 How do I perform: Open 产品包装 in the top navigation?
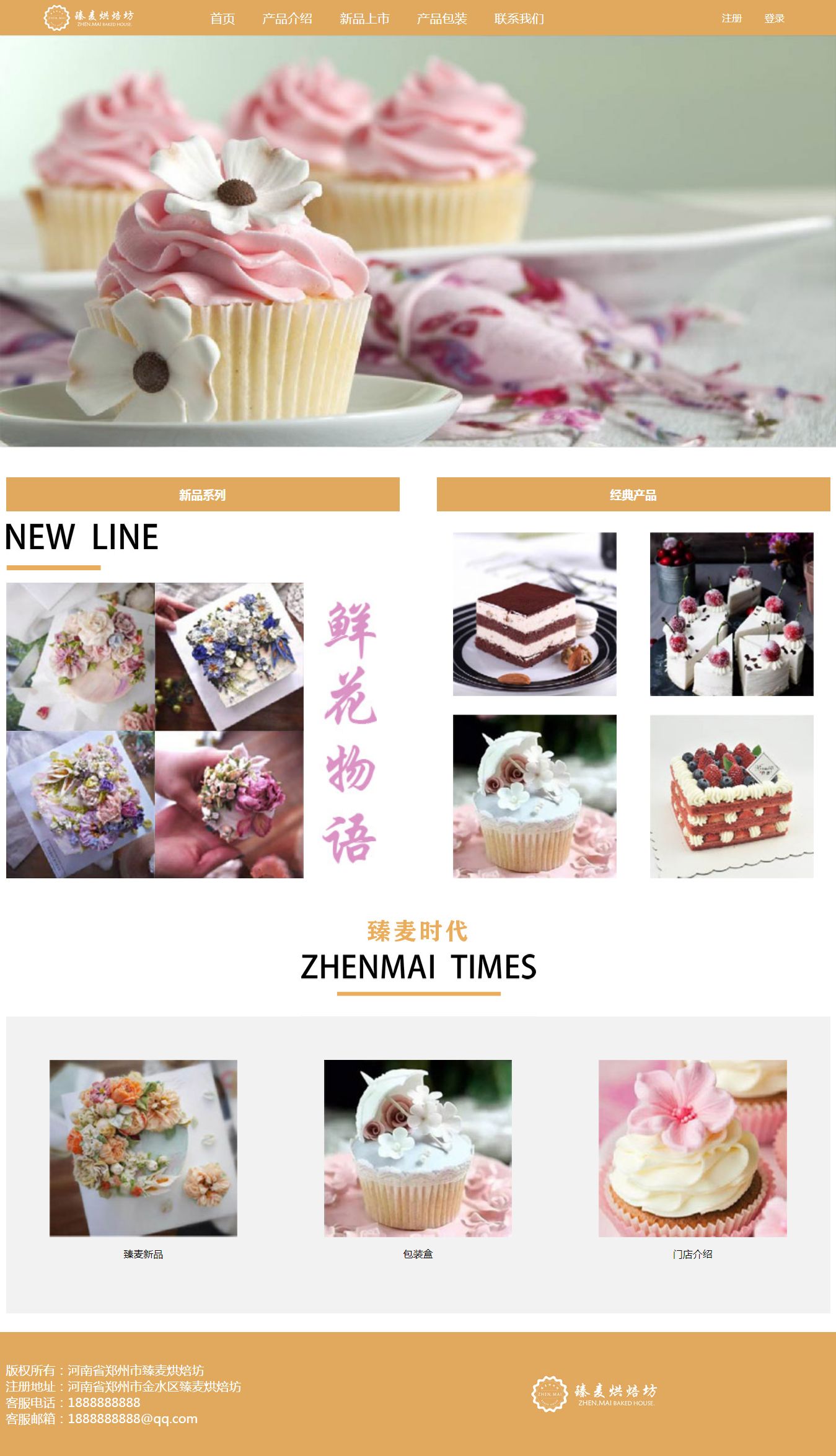tap(442, 19)
